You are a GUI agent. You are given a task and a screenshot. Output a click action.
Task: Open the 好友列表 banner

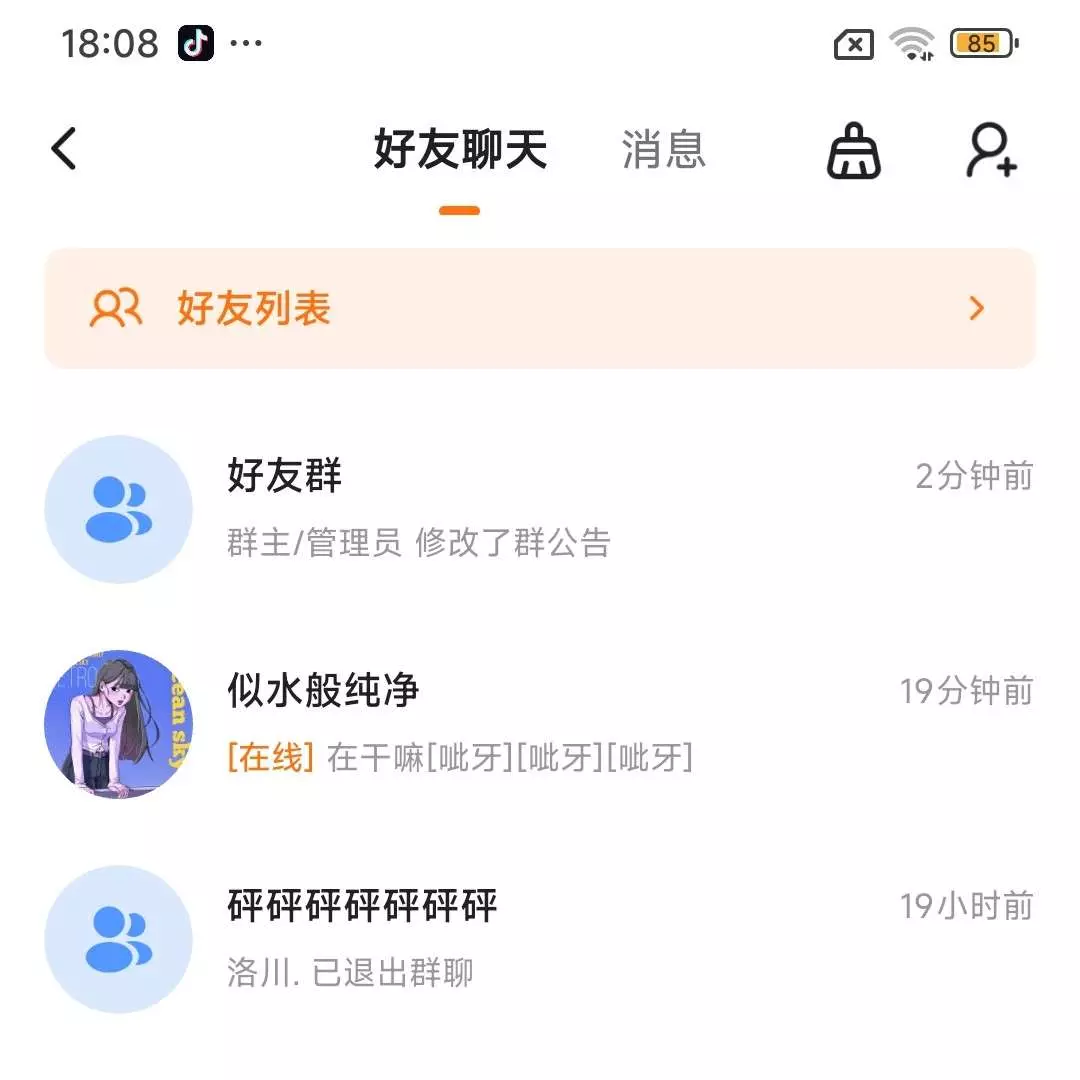coord(540,308)
